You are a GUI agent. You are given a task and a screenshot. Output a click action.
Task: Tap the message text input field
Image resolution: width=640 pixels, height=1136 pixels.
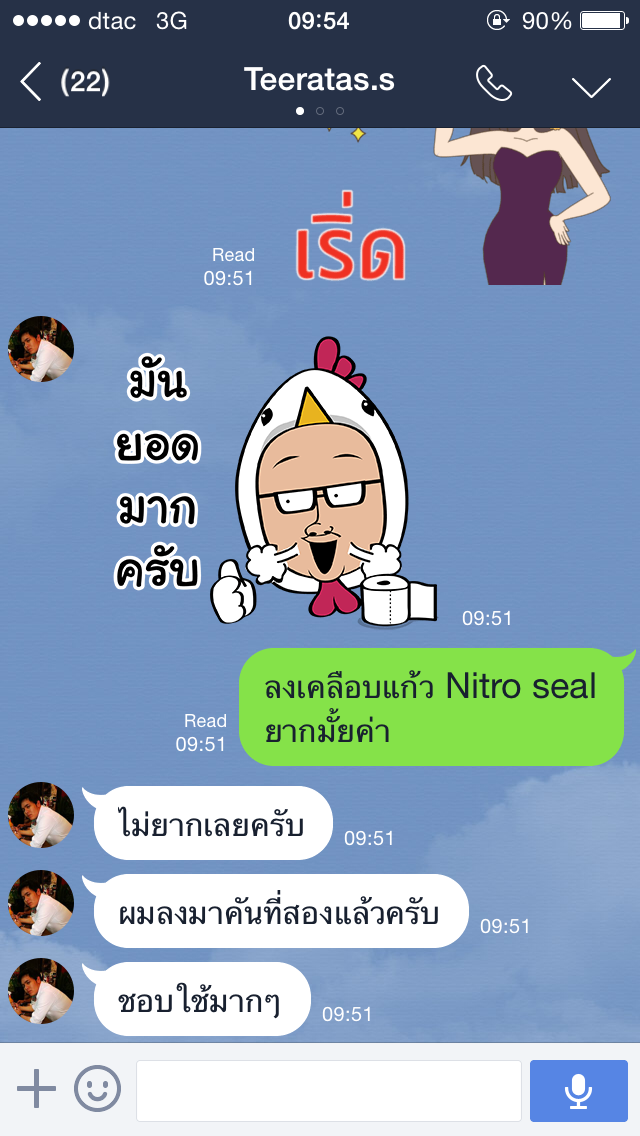pyautogui.click(x=328, y=1090)
